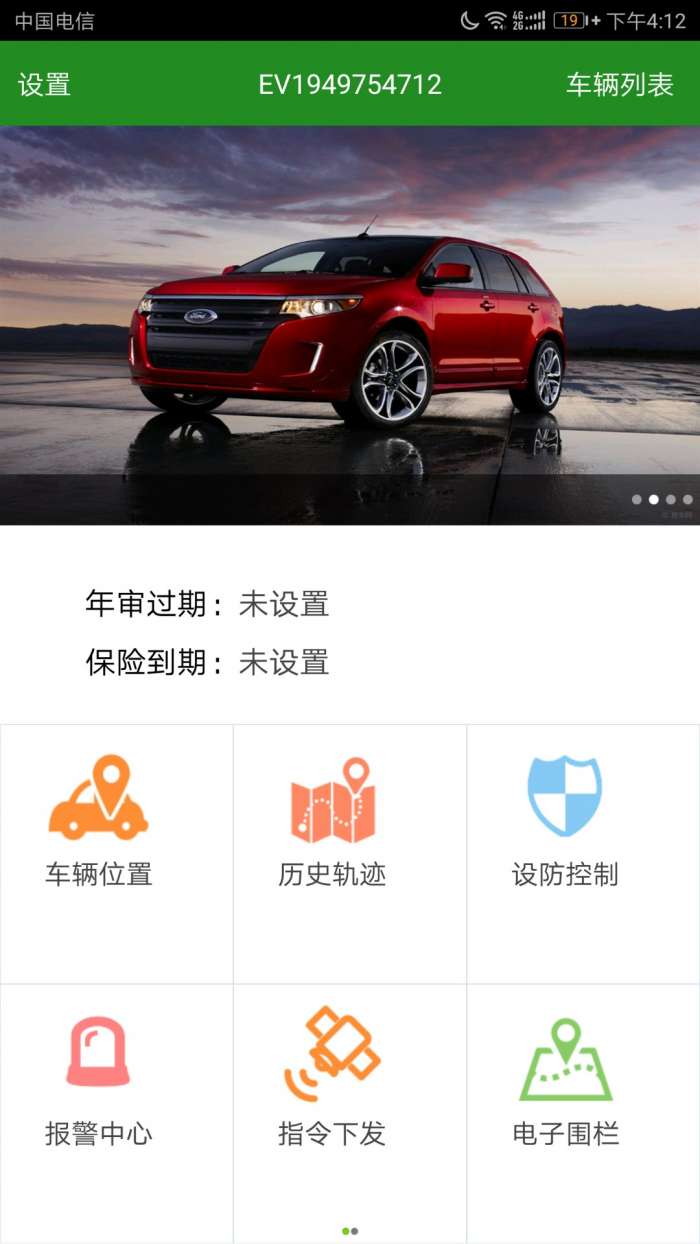This screenshot has width=700, height=1244.
Task: Open 电子围栏 geofence
Action: [x=584, y=1114]
